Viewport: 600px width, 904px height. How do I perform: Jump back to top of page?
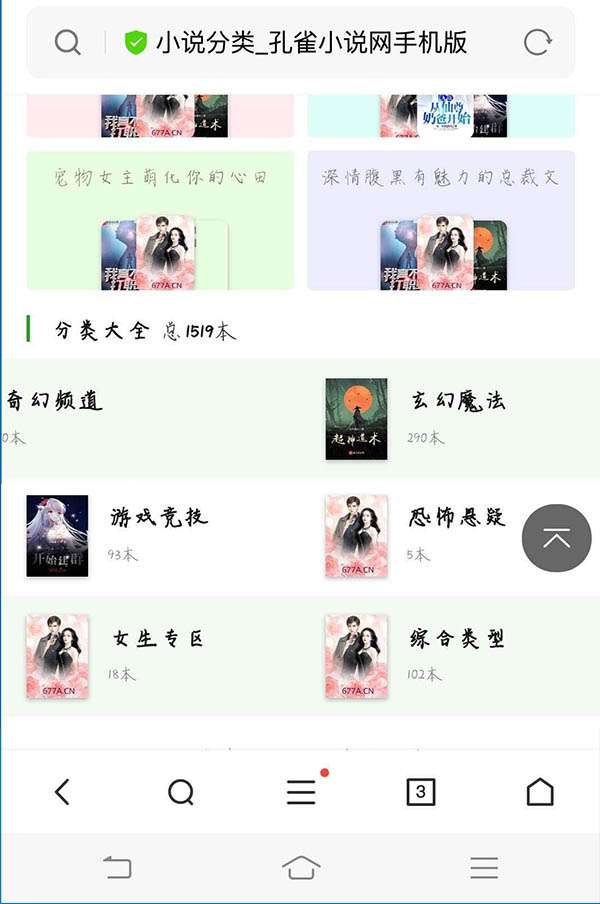tap(556, 538)
